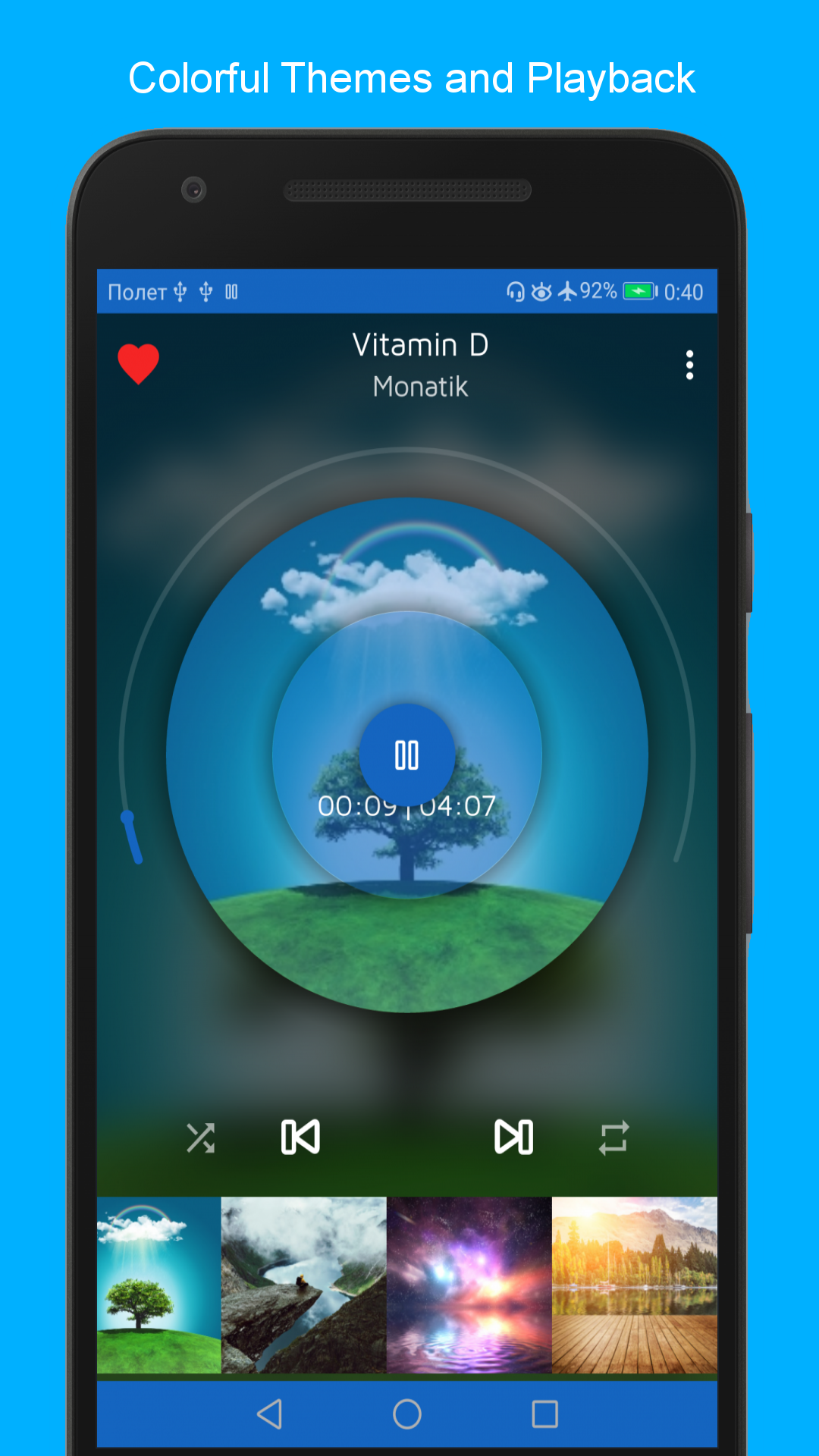Toggle the USB connection notification icon
This screenshot has height=1456, width=819.
point(180,290)
